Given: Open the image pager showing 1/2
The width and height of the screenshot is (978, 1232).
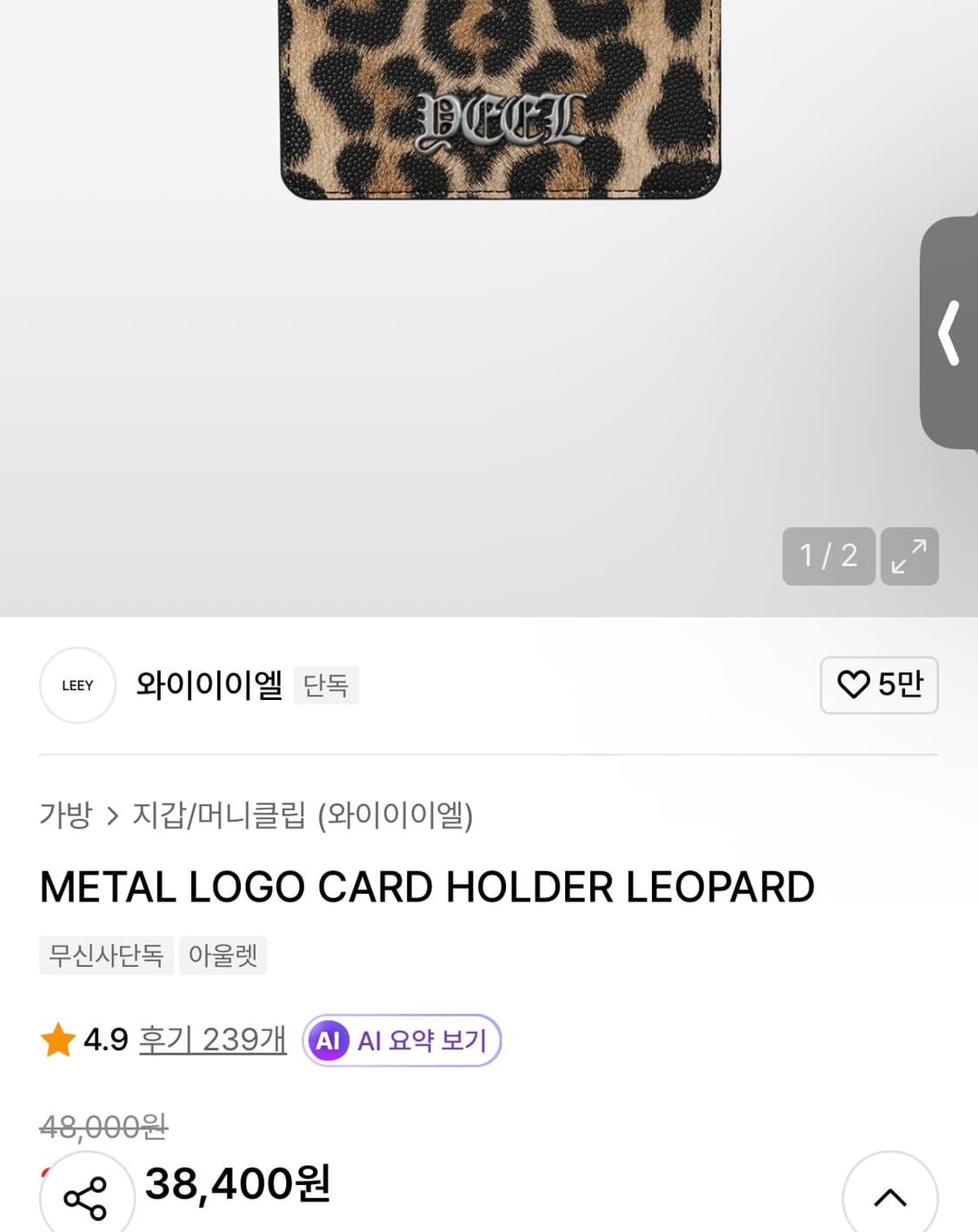Looking at the screenshot, I should (828, 557).
